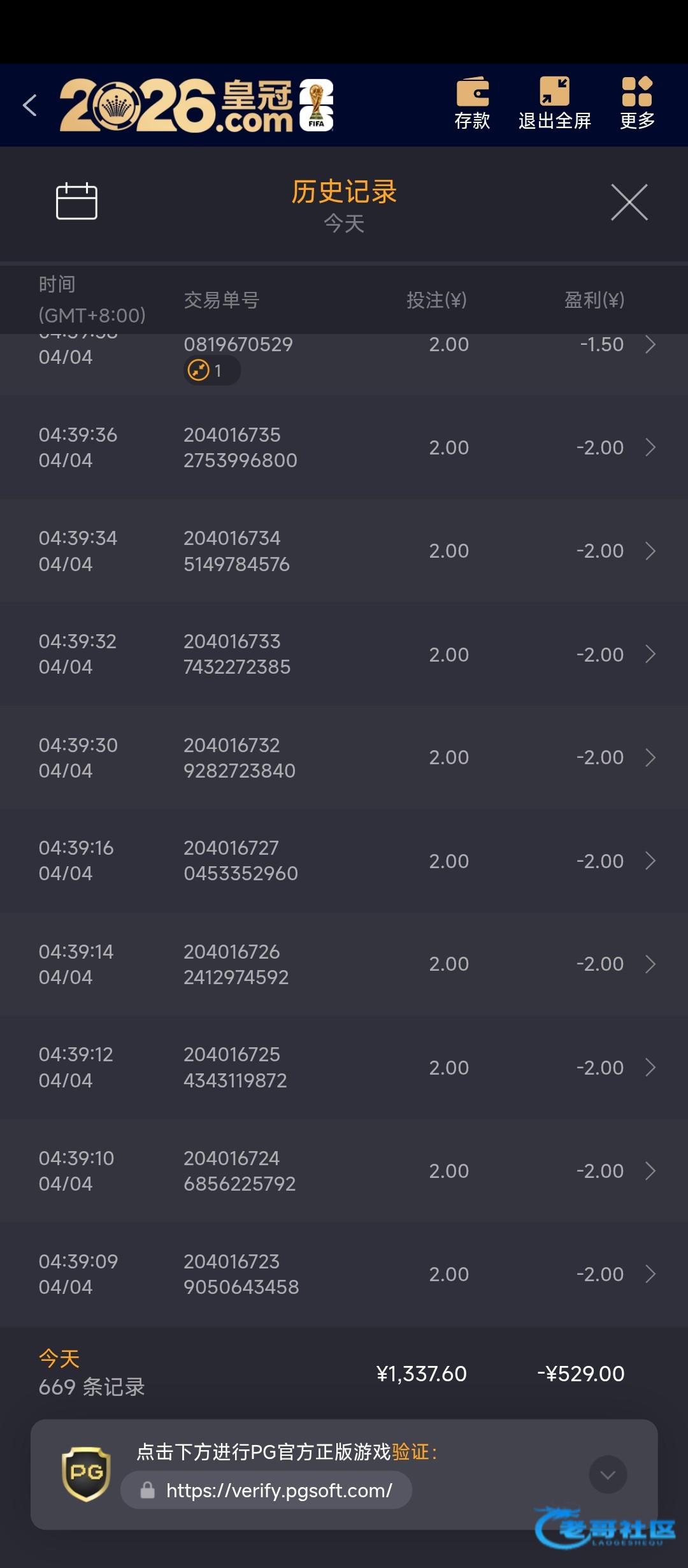Show details for the 04:39:30 record

pyautogui.click(x=344, y=757)
